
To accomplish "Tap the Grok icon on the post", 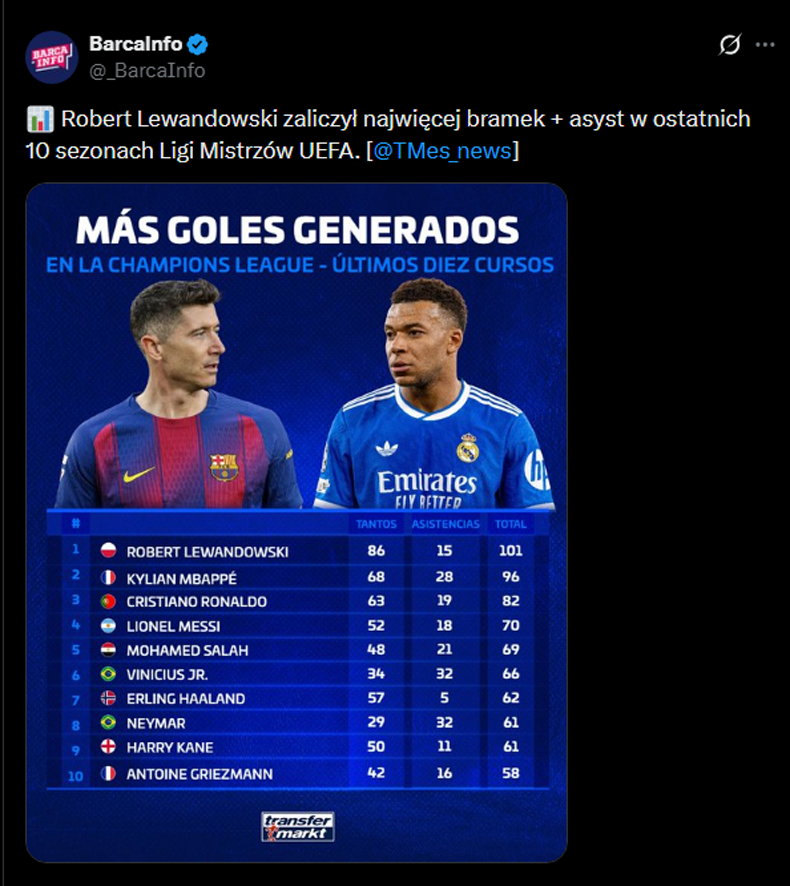I will pyautogui.click(x=730, y=45).
